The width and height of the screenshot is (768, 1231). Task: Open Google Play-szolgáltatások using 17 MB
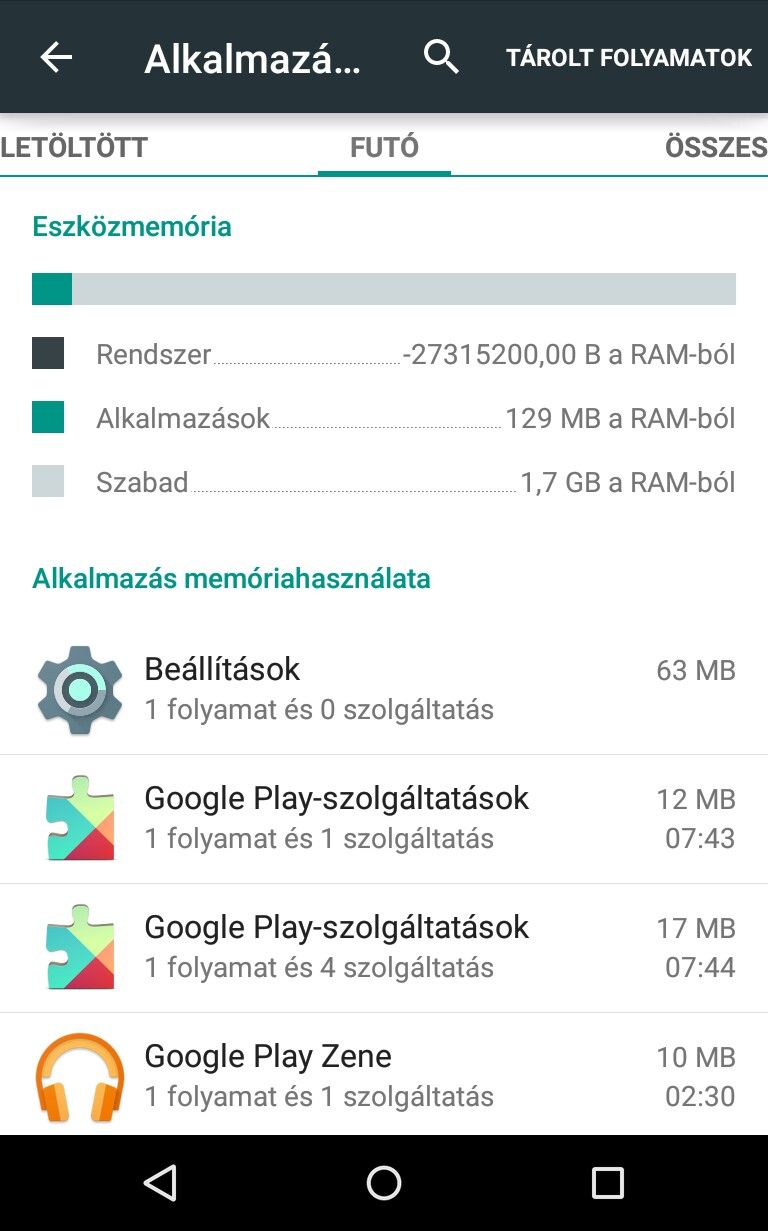(x=384, y=948)
